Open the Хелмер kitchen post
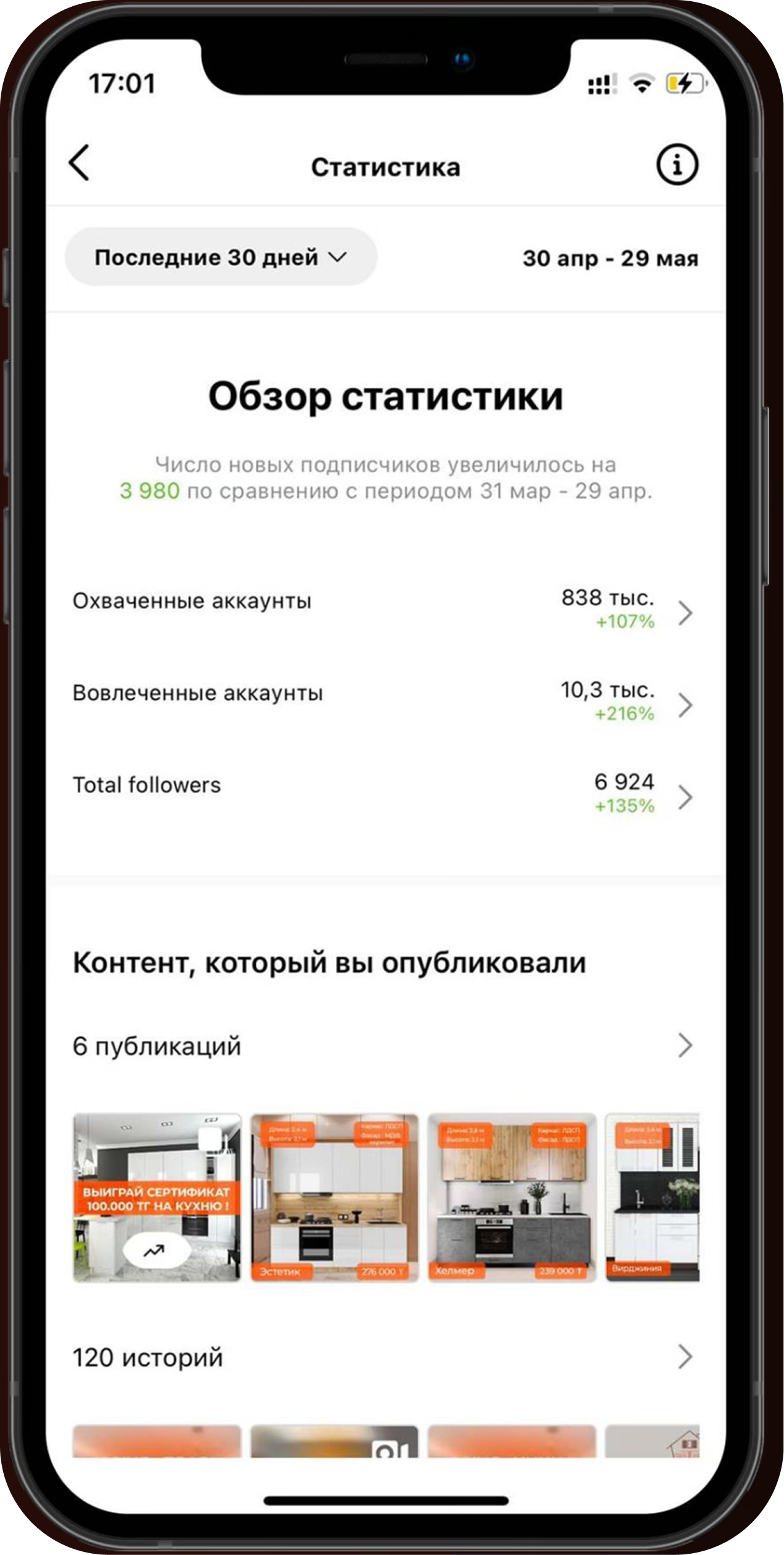This screenshot has height=1555, width=784. (512, 1197)
